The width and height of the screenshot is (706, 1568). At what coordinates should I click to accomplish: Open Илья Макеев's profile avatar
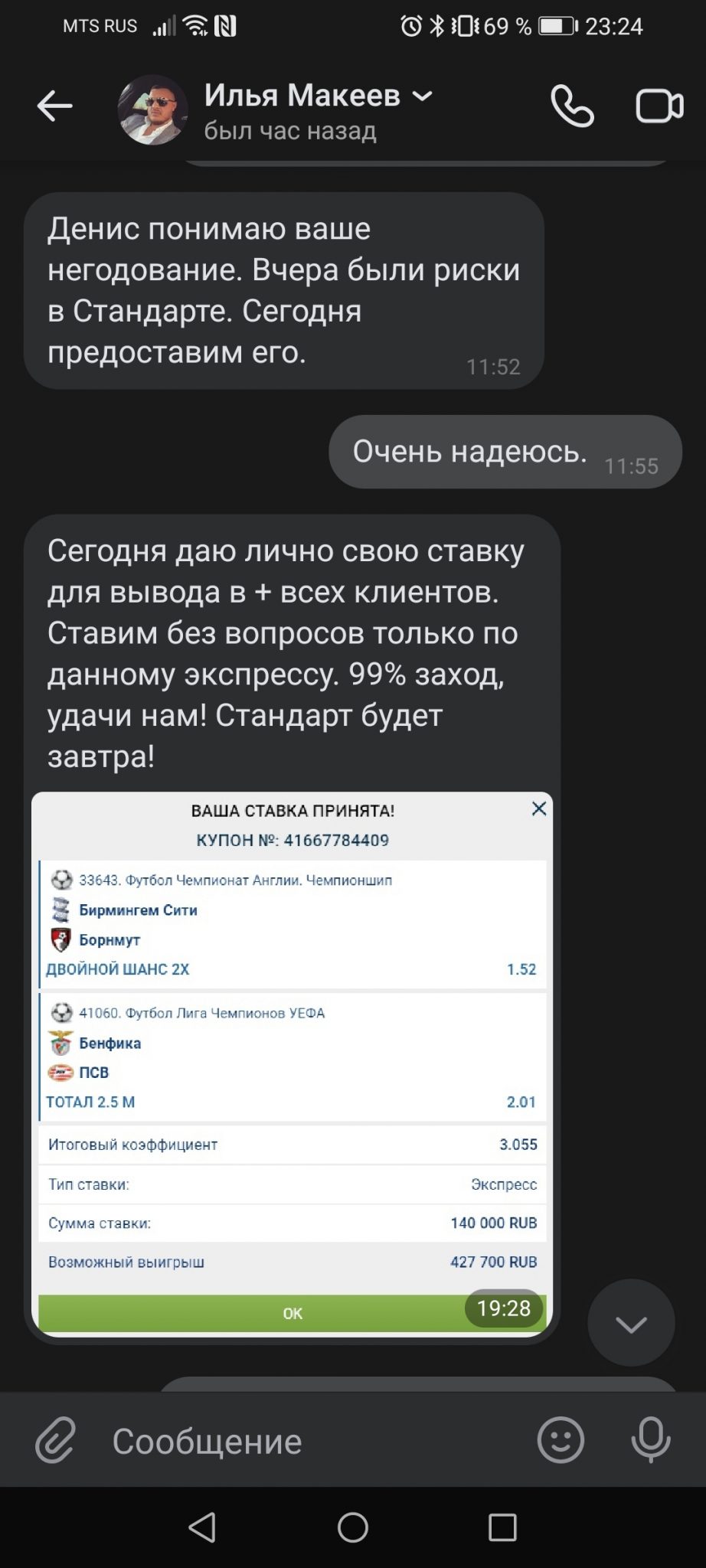[152, 109]
